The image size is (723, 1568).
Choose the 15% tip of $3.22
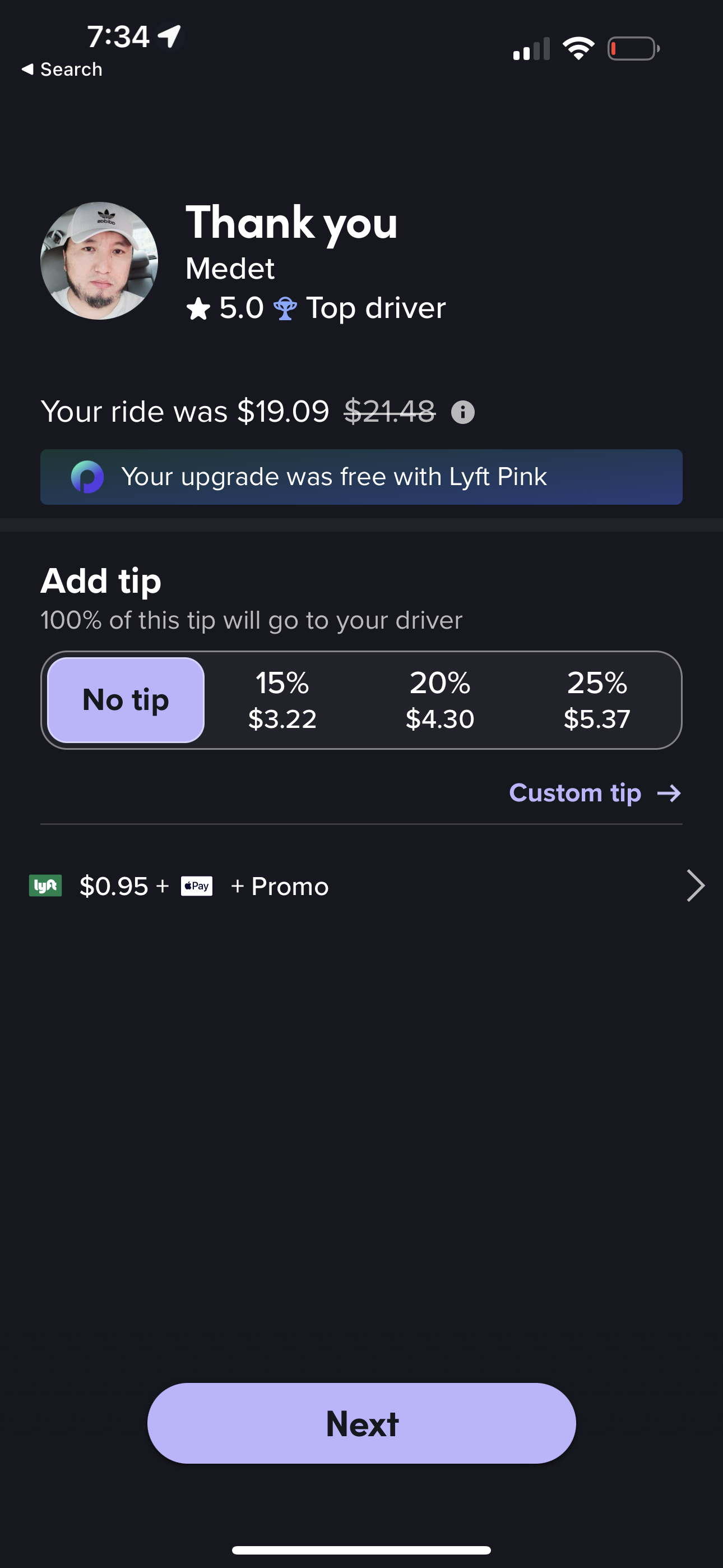click(283, 700)
